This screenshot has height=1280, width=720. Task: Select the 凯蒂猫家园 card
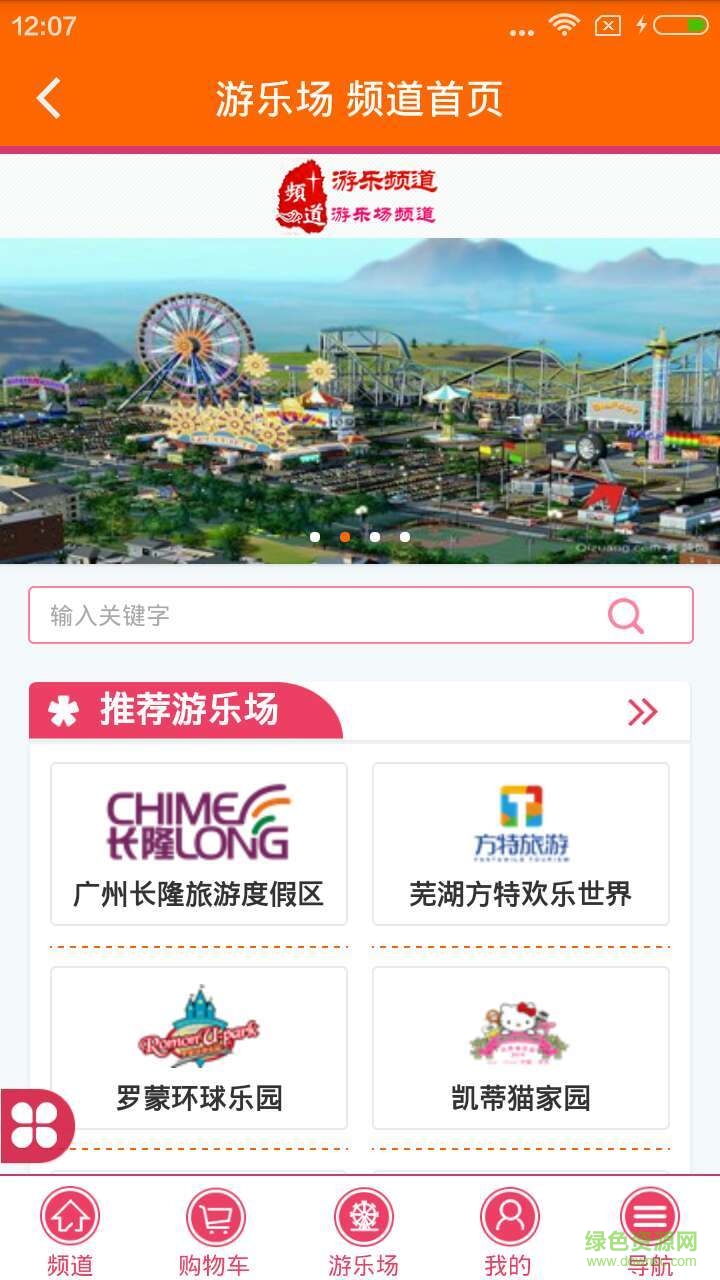pos(520,1047)
